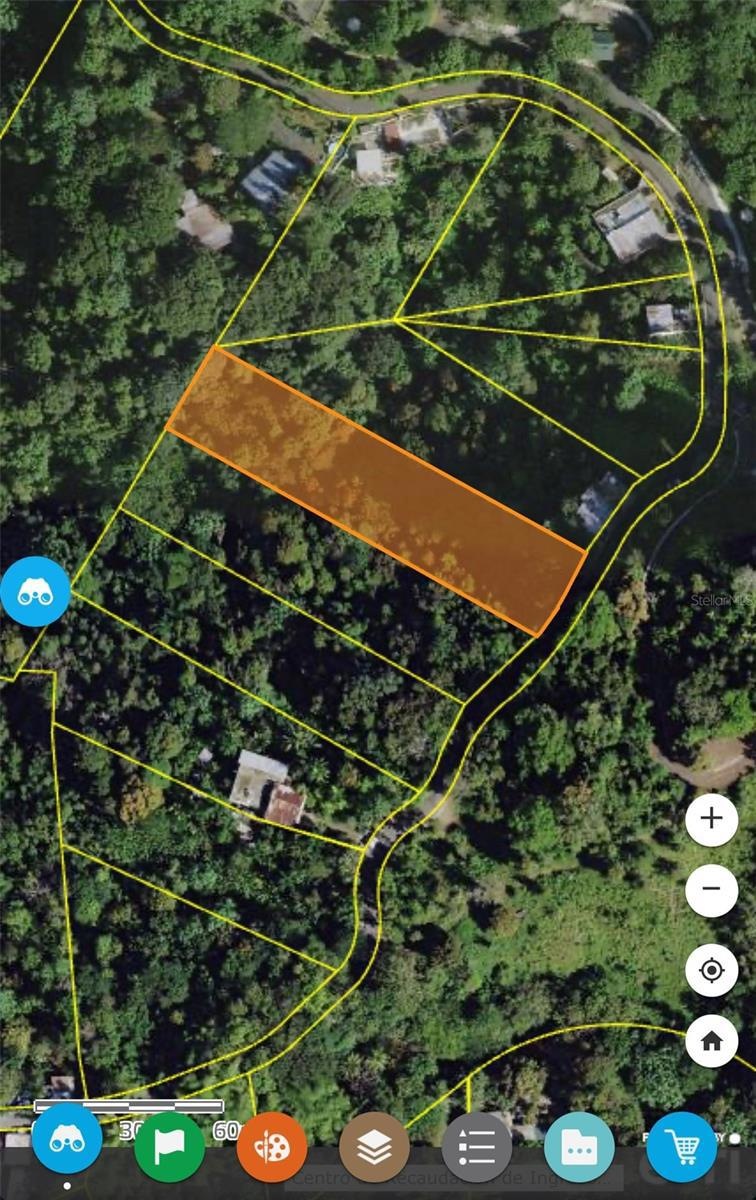
Task: Open the map layers panel
Action: pyautogui.click(x=375, y=1146)
